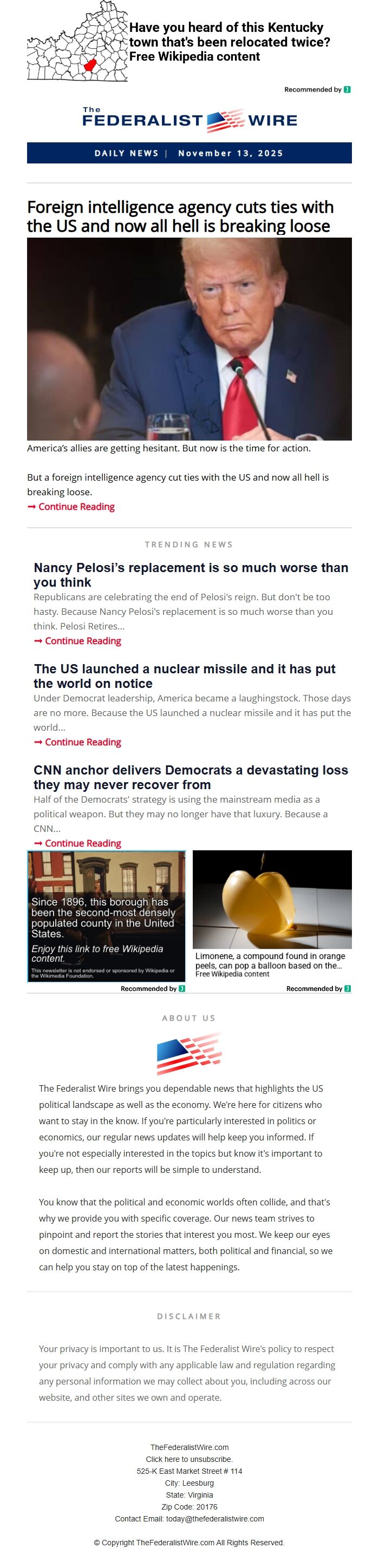Open the densely populated borough Wikipedia card
This screenshot has height=1568, width=379.
point(106,915)
